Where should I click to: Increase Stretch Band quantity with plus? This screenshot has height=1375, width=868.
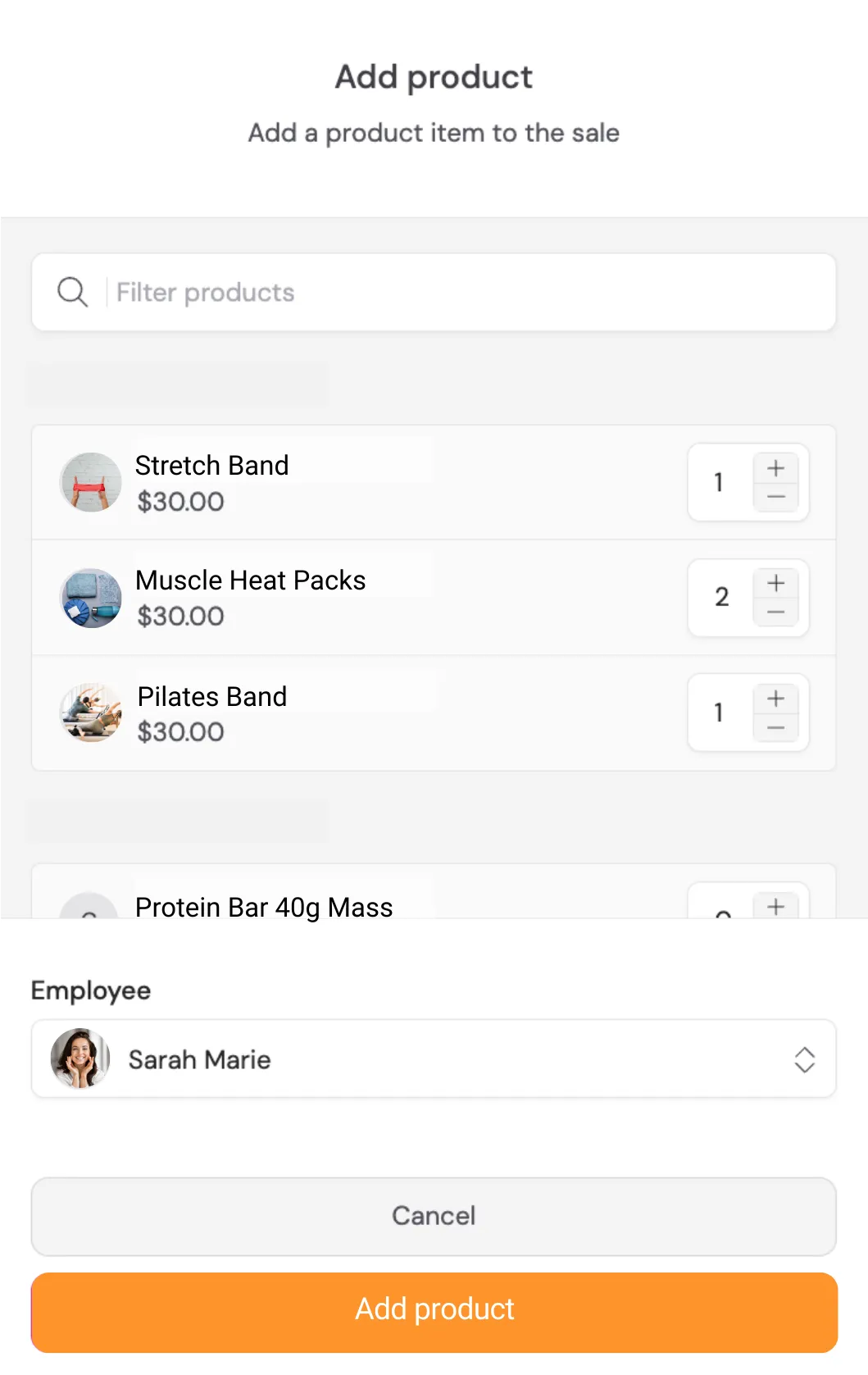(775, 467)
